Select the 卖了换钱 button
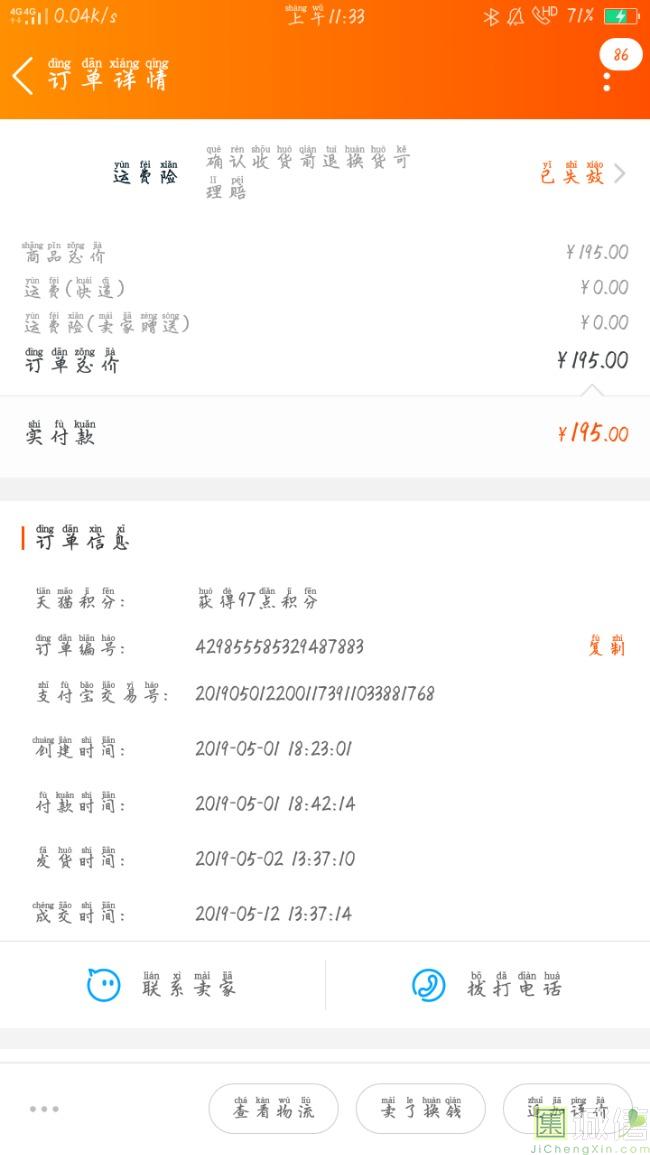Viewport: 650px width, 1155px height. (x=420, y=1109)
